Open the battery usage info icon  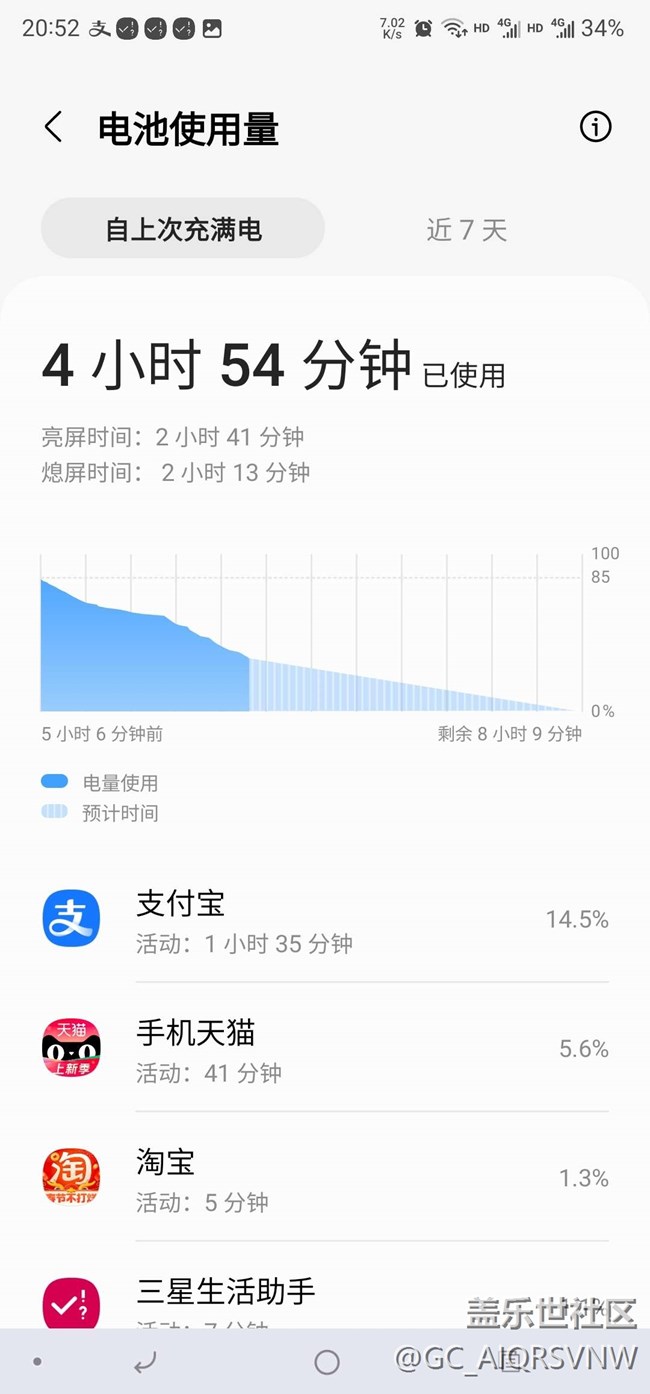pos(595,127)
